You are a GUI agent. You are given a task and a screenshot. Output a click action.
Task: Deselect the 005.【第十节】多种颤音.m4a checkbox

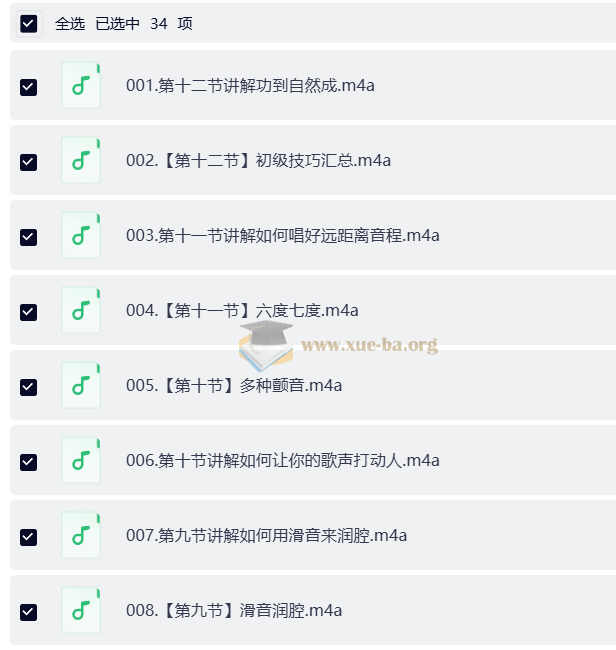(29, 386)
